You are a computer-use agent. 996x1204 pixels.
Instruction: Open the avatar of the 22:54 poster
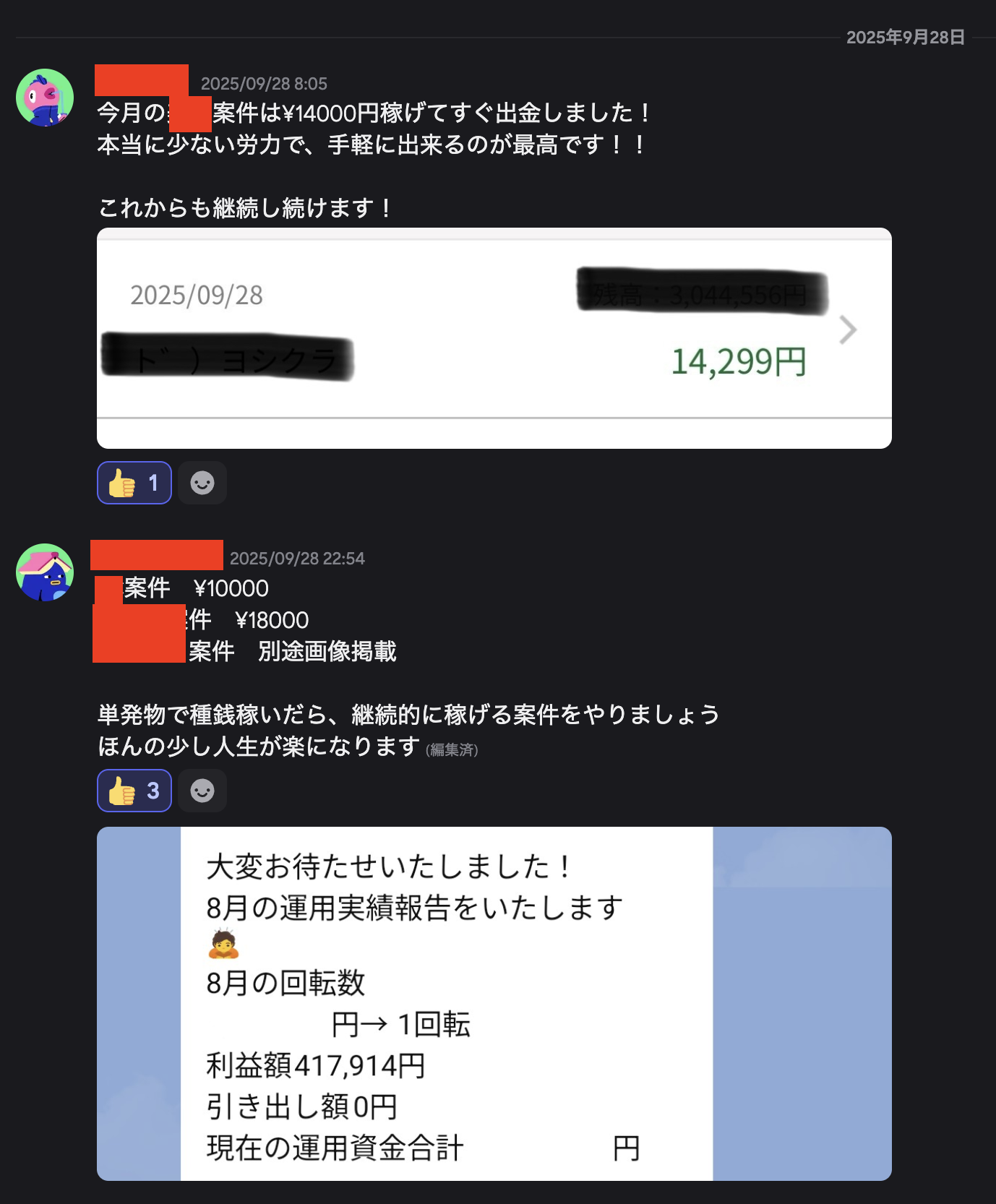tap(45, 572)
